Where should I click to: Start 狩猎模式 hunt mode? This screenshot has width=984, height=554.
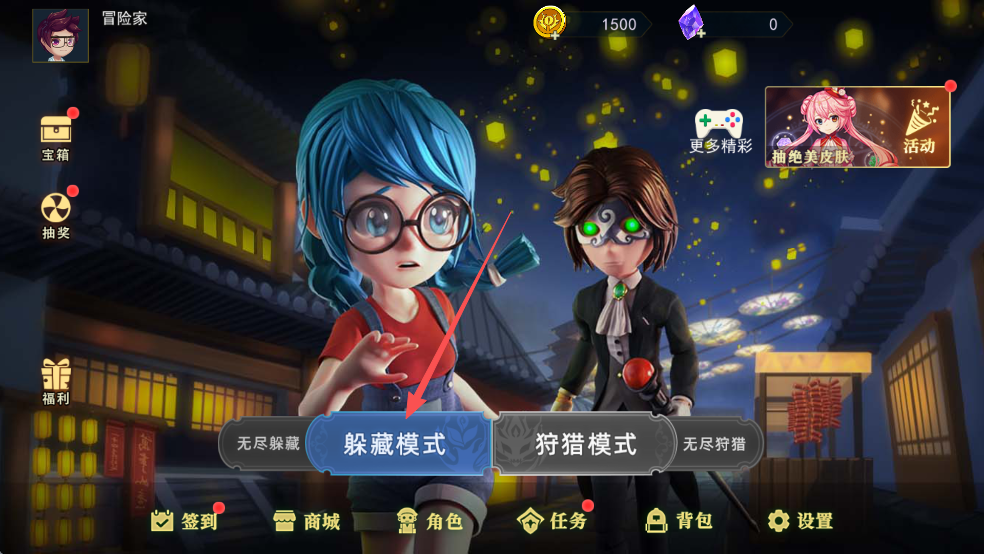(x=587, y=444)
